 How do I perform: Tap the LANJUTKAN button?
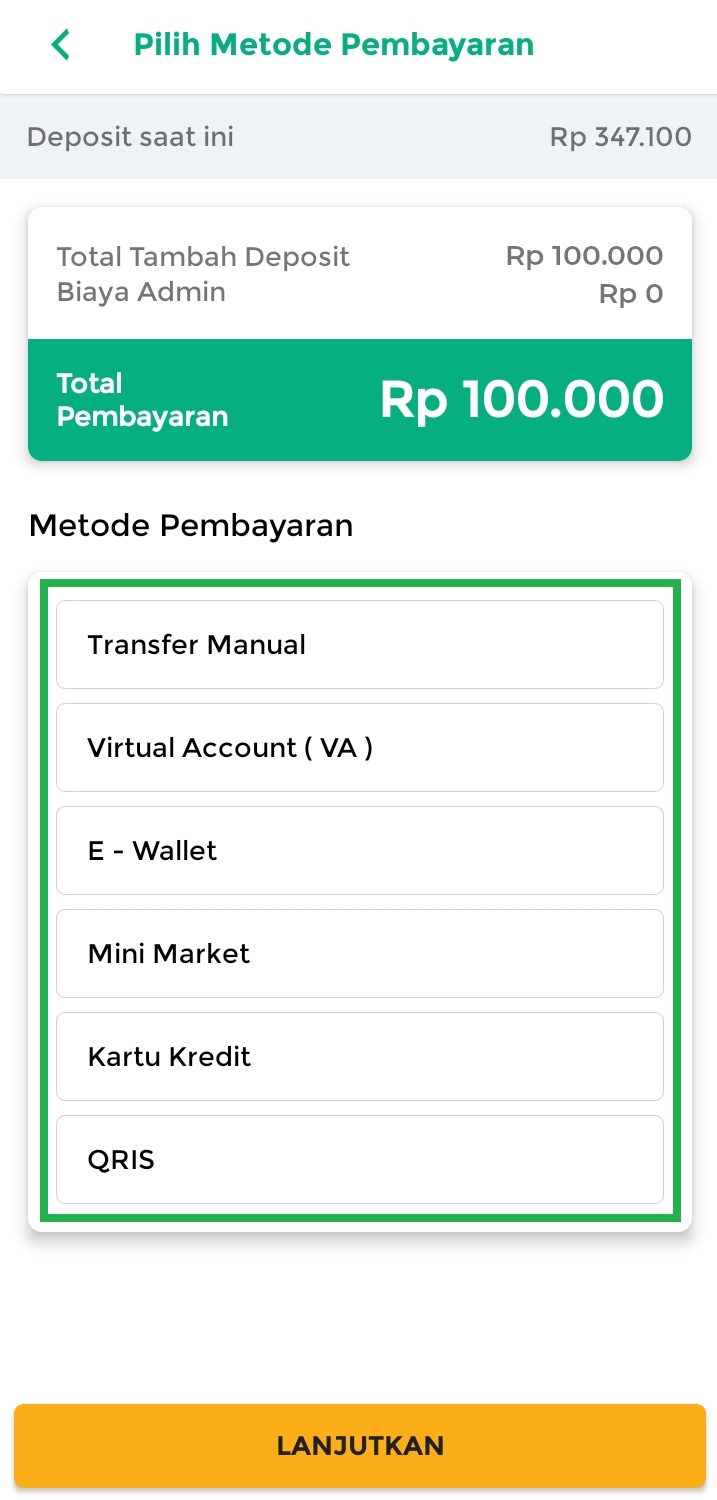359,1446
